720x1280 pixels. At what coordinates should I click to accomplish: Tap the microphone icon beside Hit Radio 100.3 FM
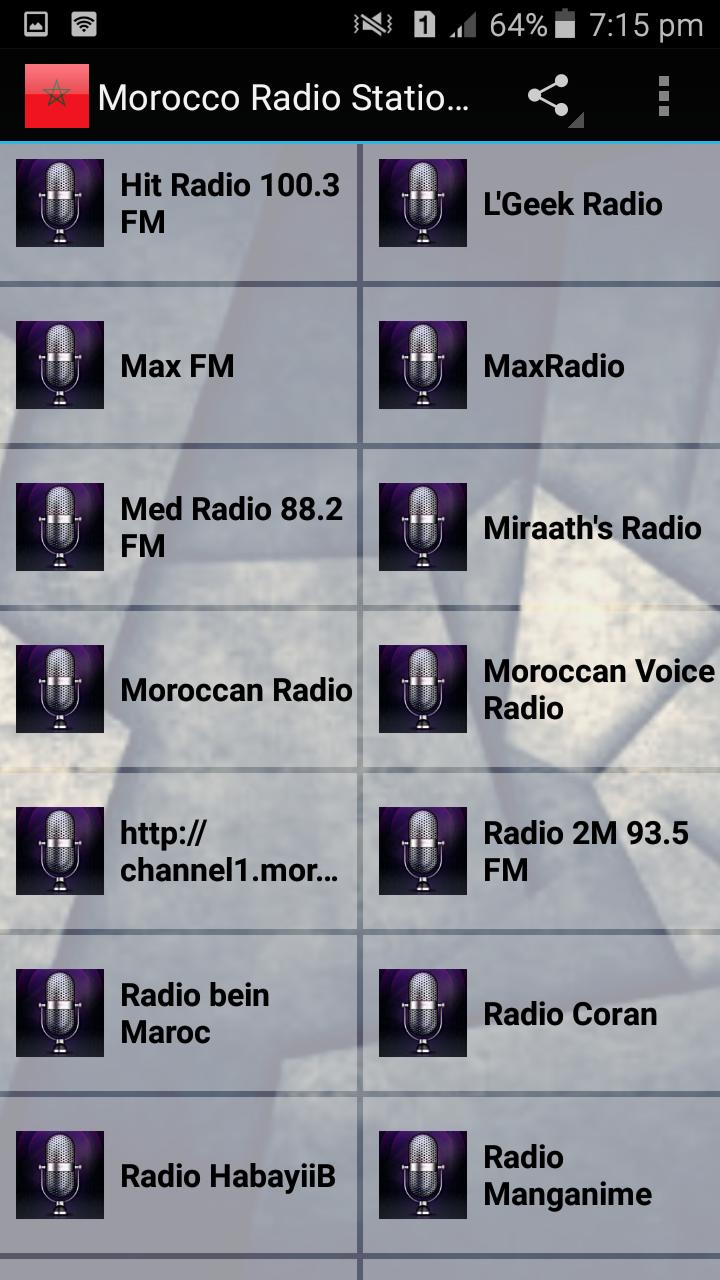coord(59,203)
